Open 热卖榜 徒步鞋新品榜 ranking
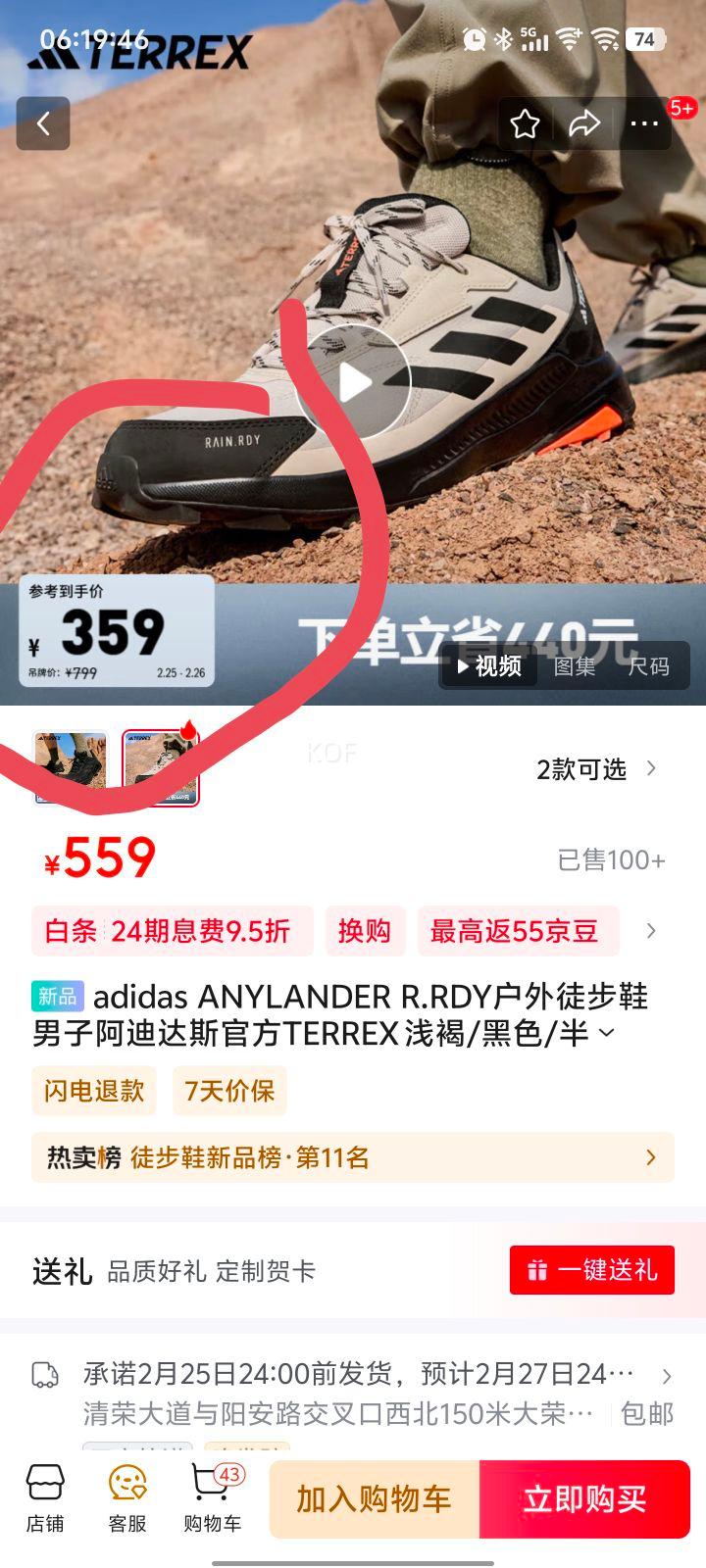 (x=353, y=1157)
